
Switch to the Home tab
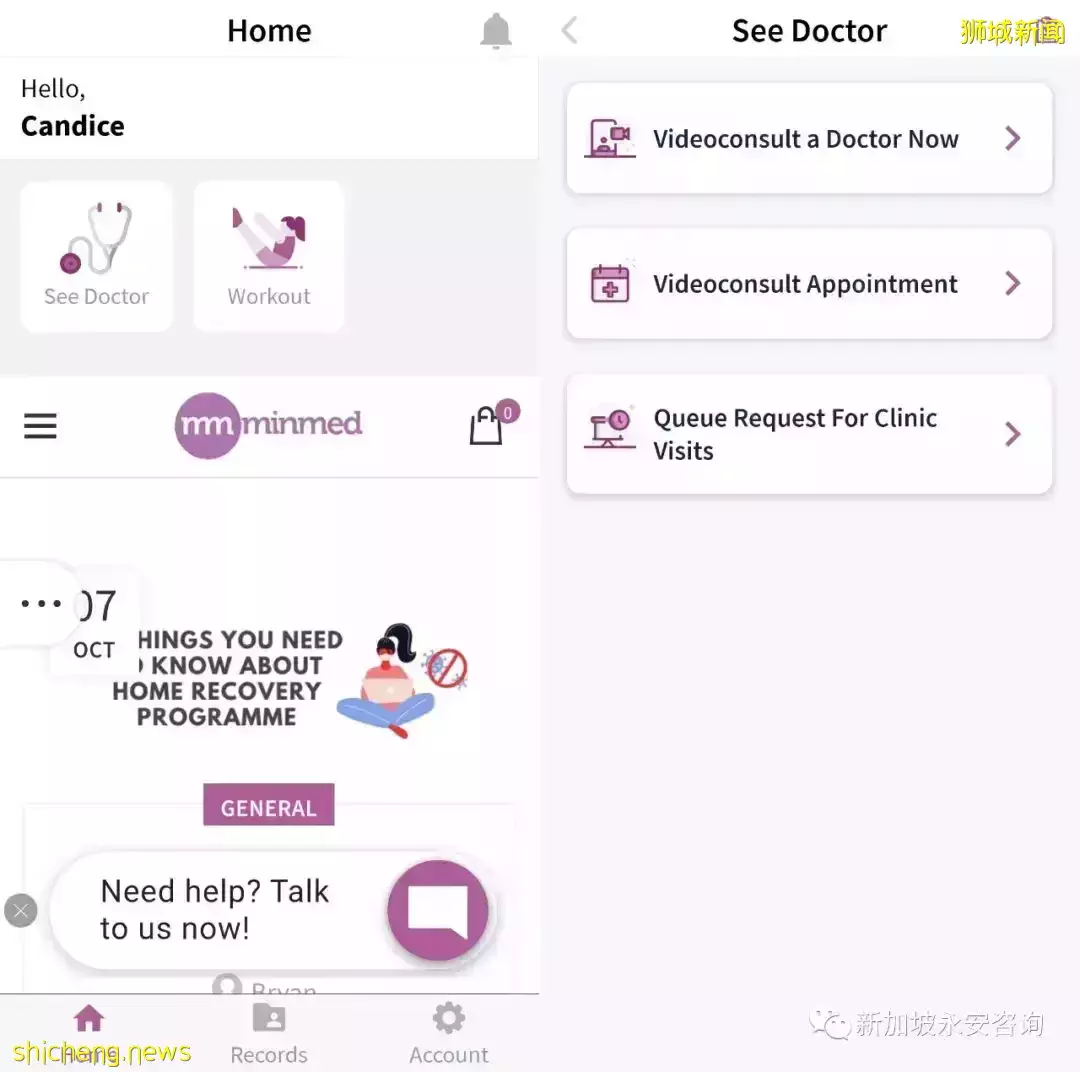pyautogui.click(x=89, y=1034)
